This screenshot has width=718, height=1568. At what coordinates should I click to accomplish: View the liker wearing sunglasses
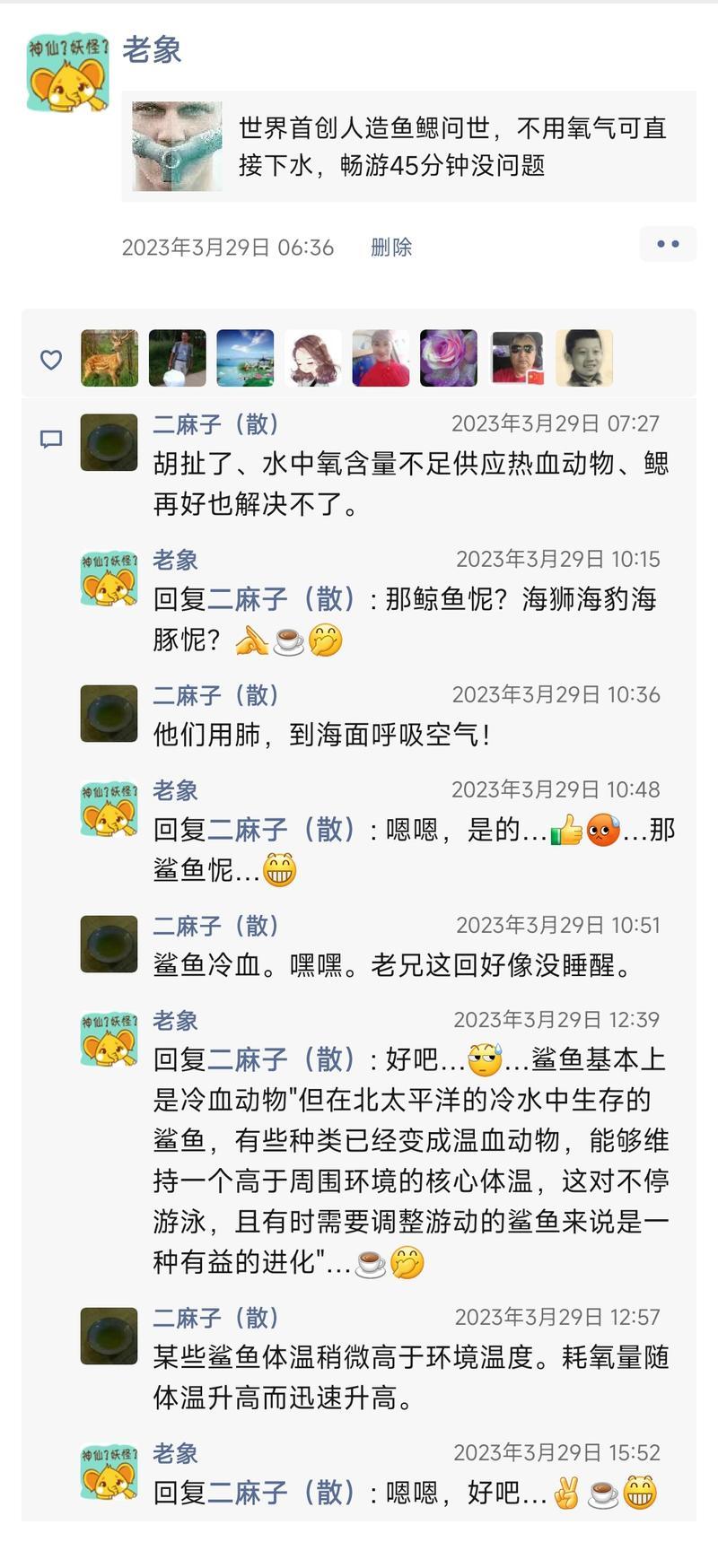[x=517, y=358]
